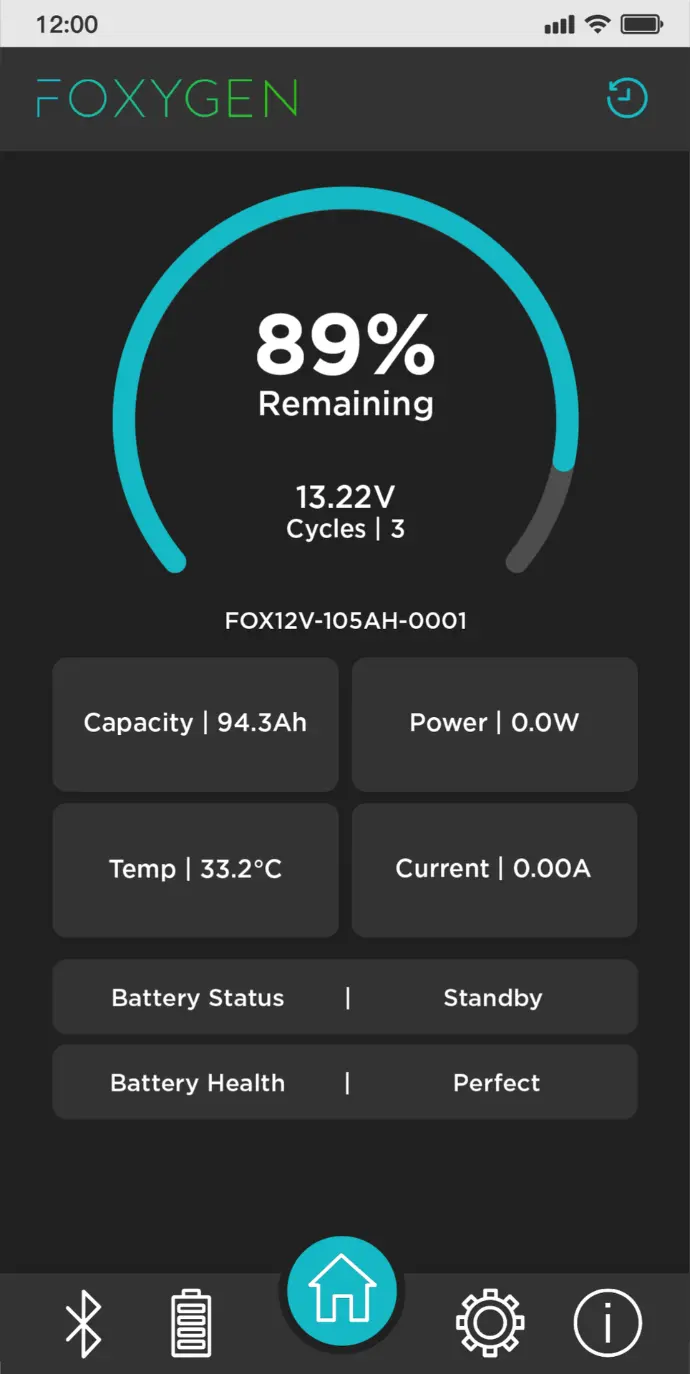Open the info tab
This screenshot has height=1374, width=690.
607,1322
